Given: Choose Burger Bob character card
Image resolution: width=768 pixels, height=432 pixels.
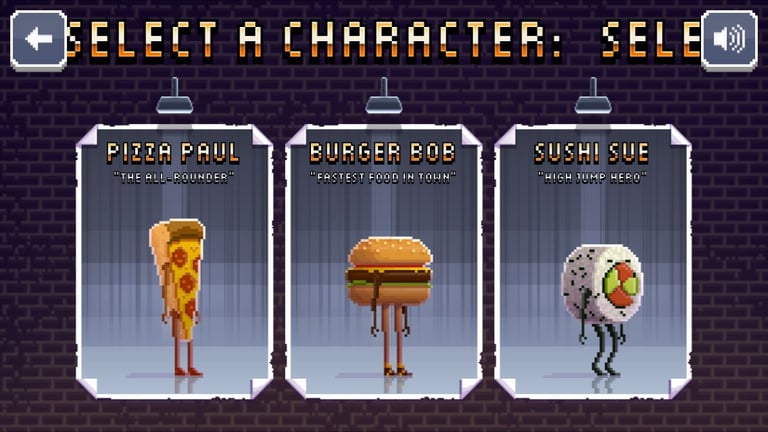Looking at the screenshot, I should click(384, 262).
